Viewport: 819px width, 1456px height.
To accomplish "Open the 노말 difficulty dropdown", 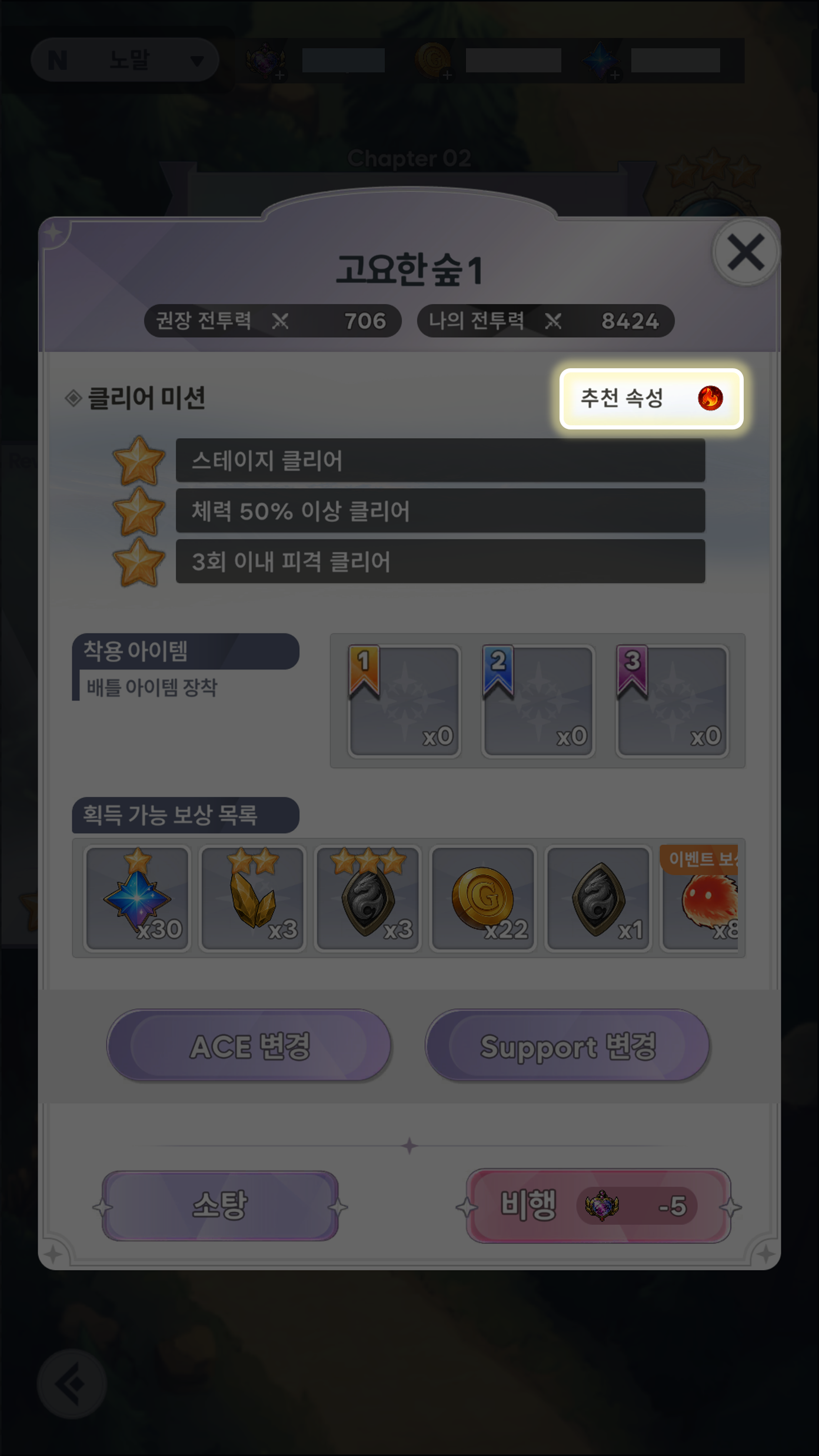I will tap(125, 60).
